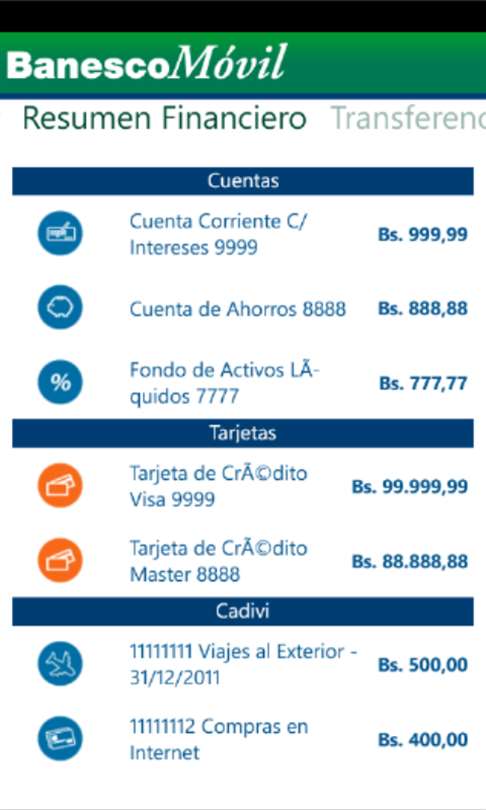Open Cuenta de Ahorros 8888

243,308
